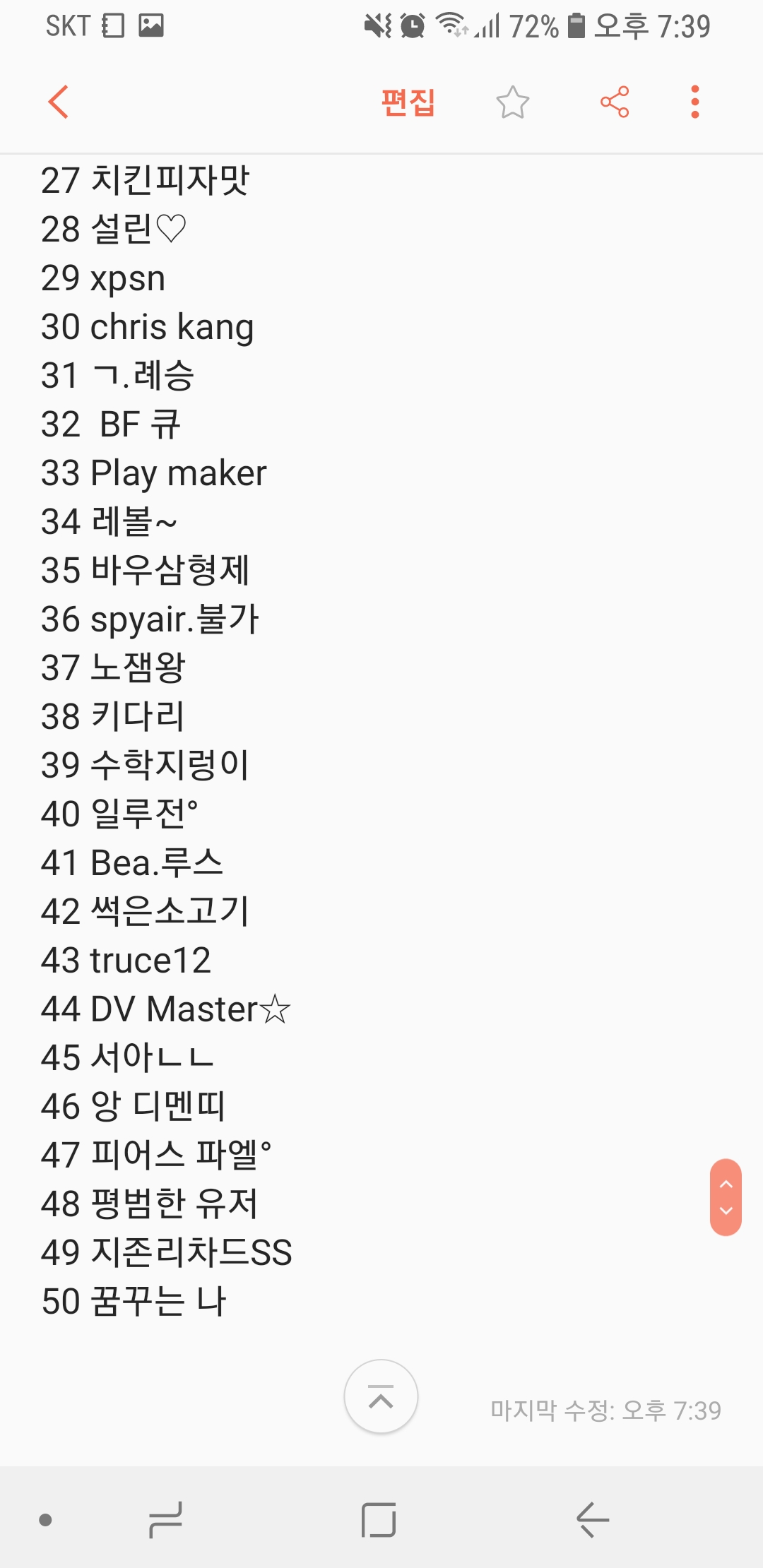Tap 편집 to edit this note
763x1568 pixels.
pyautogui.click(x=408, y=102)
